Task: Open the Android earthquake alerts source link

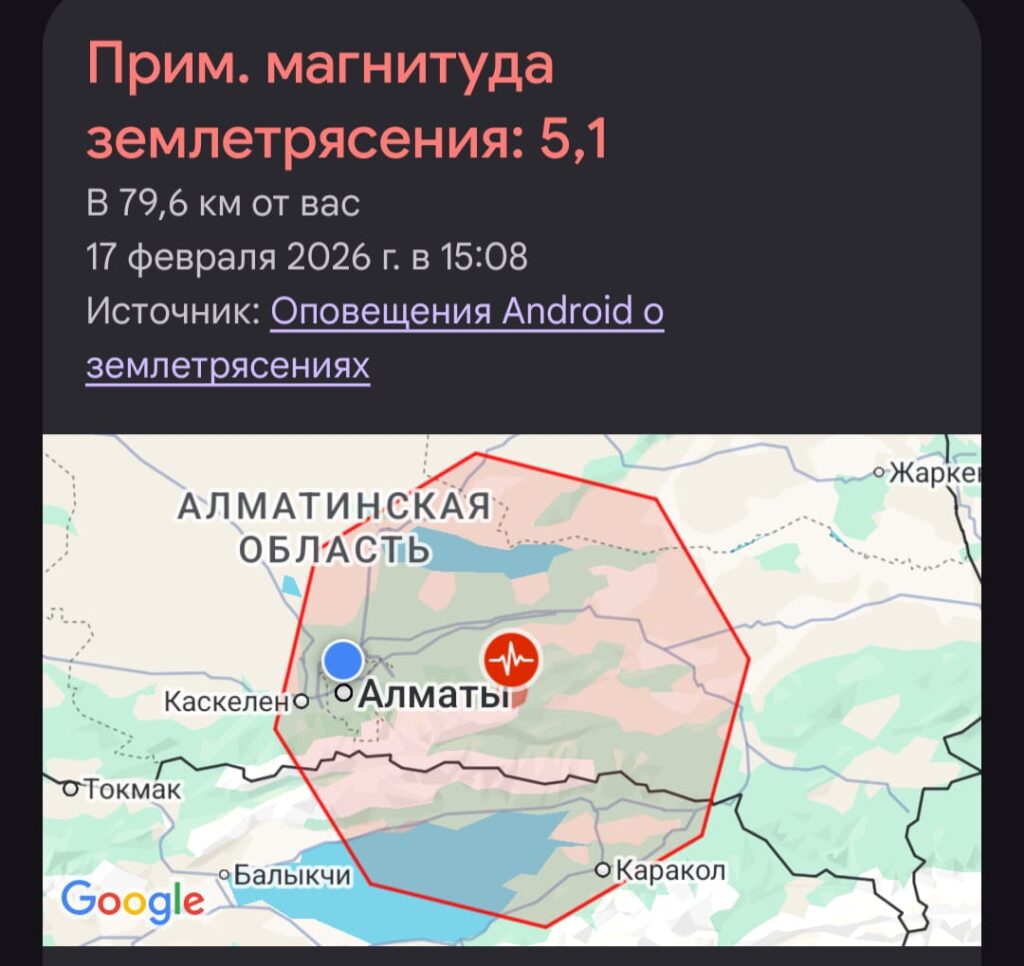Action: 466,313
